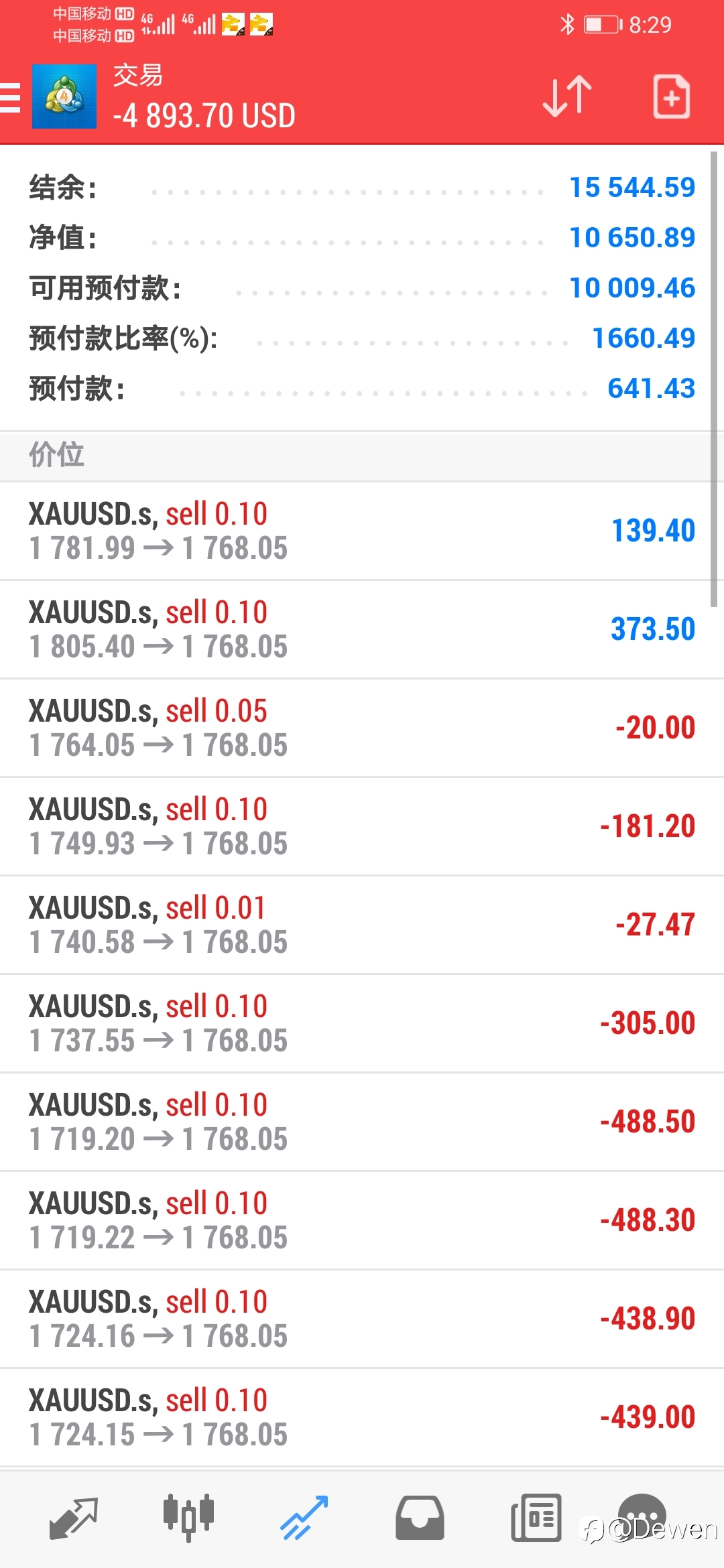Open the hamburger drawer menu

10,97
